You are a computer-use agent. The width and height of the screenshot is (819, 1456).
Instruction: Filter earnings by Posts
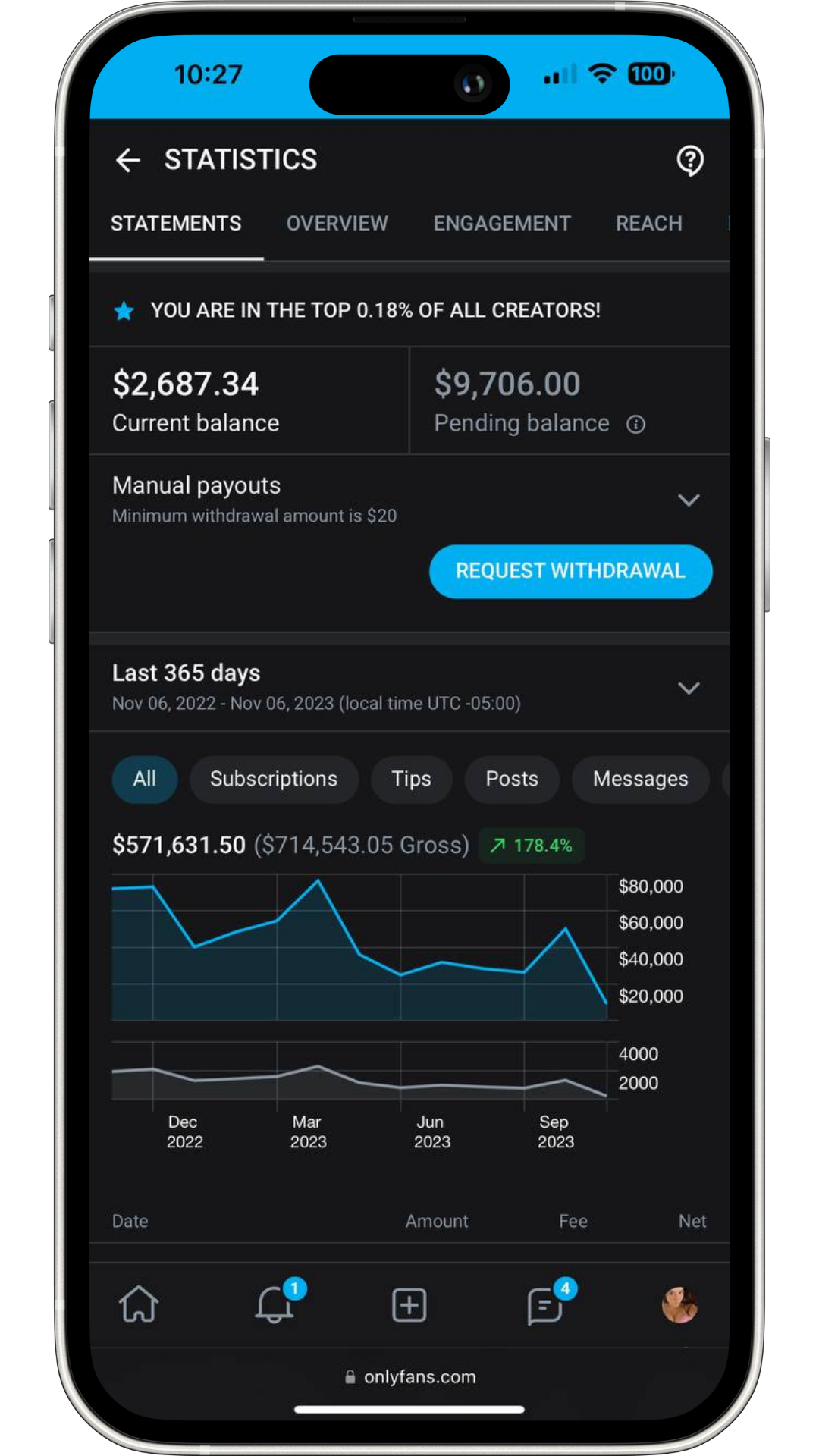tap(512, 779)
